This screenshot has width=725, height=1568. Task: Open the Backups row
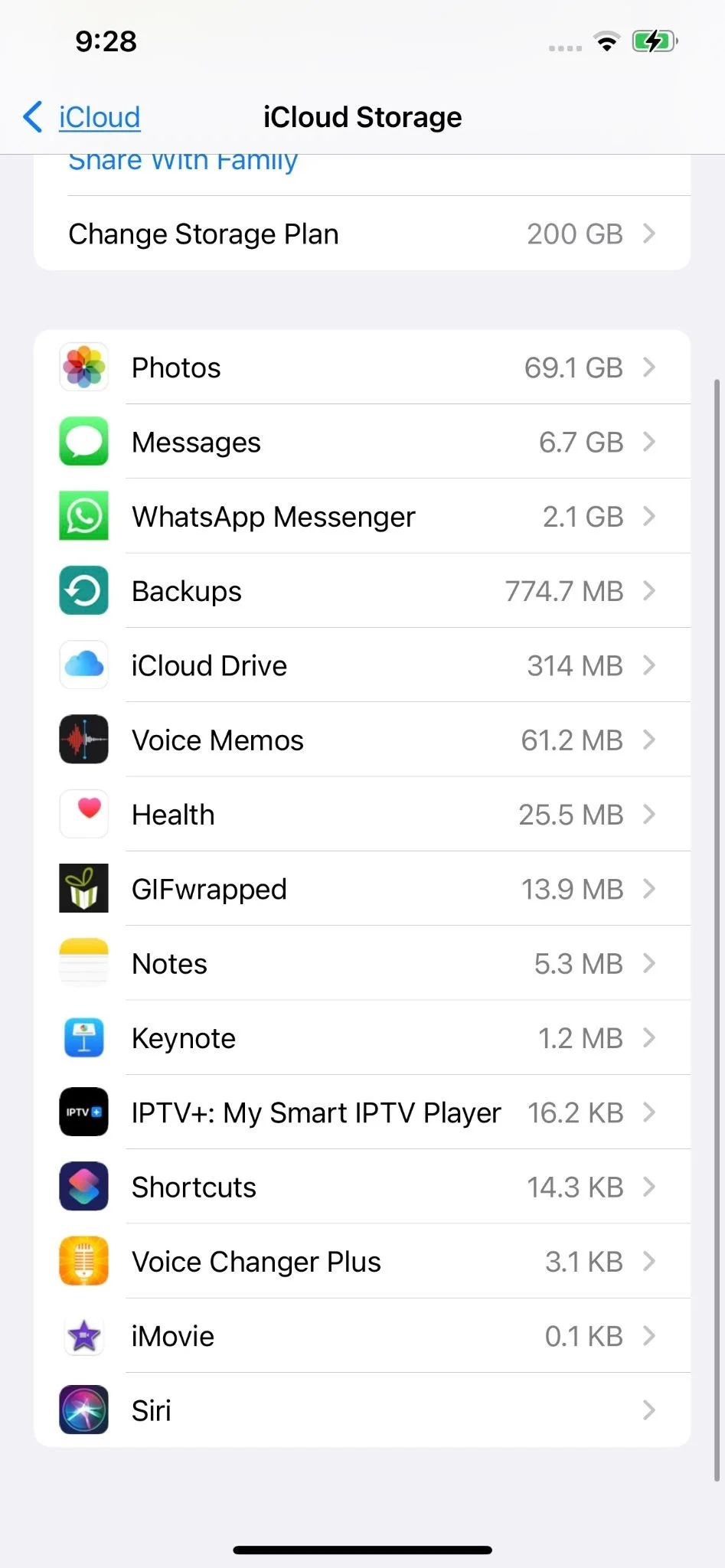pyautogui.click(x=362, y=591)
